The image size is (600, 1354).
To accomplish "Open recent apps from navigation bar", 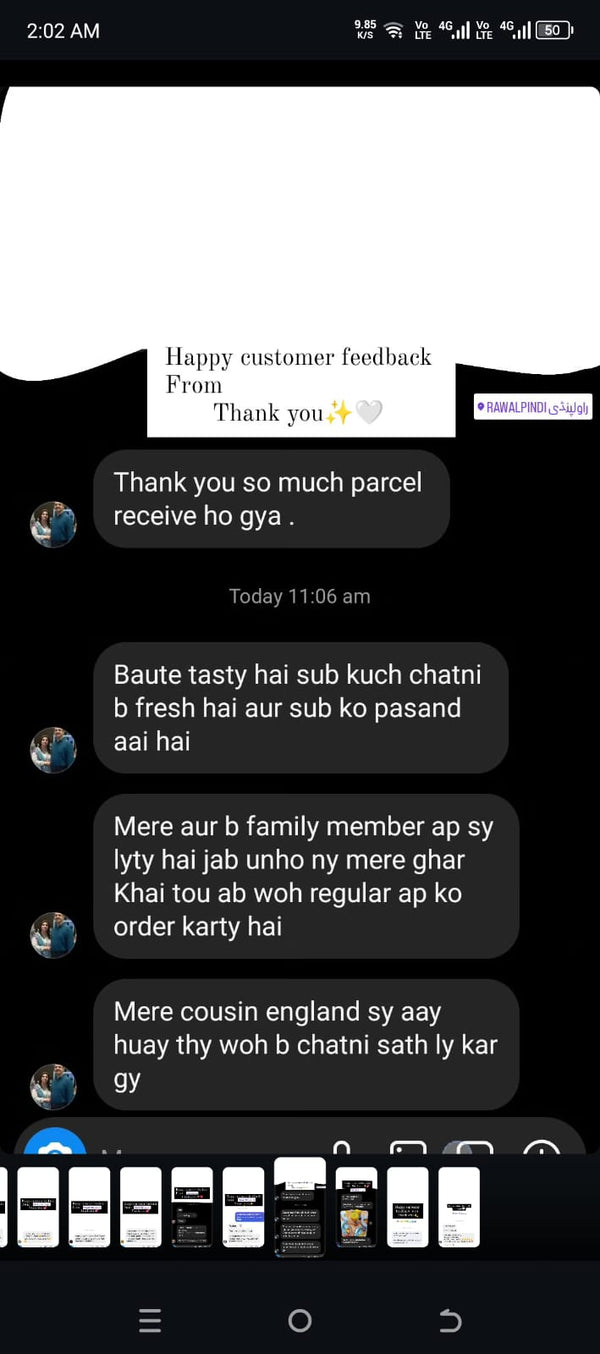I will click(150, 1321).
